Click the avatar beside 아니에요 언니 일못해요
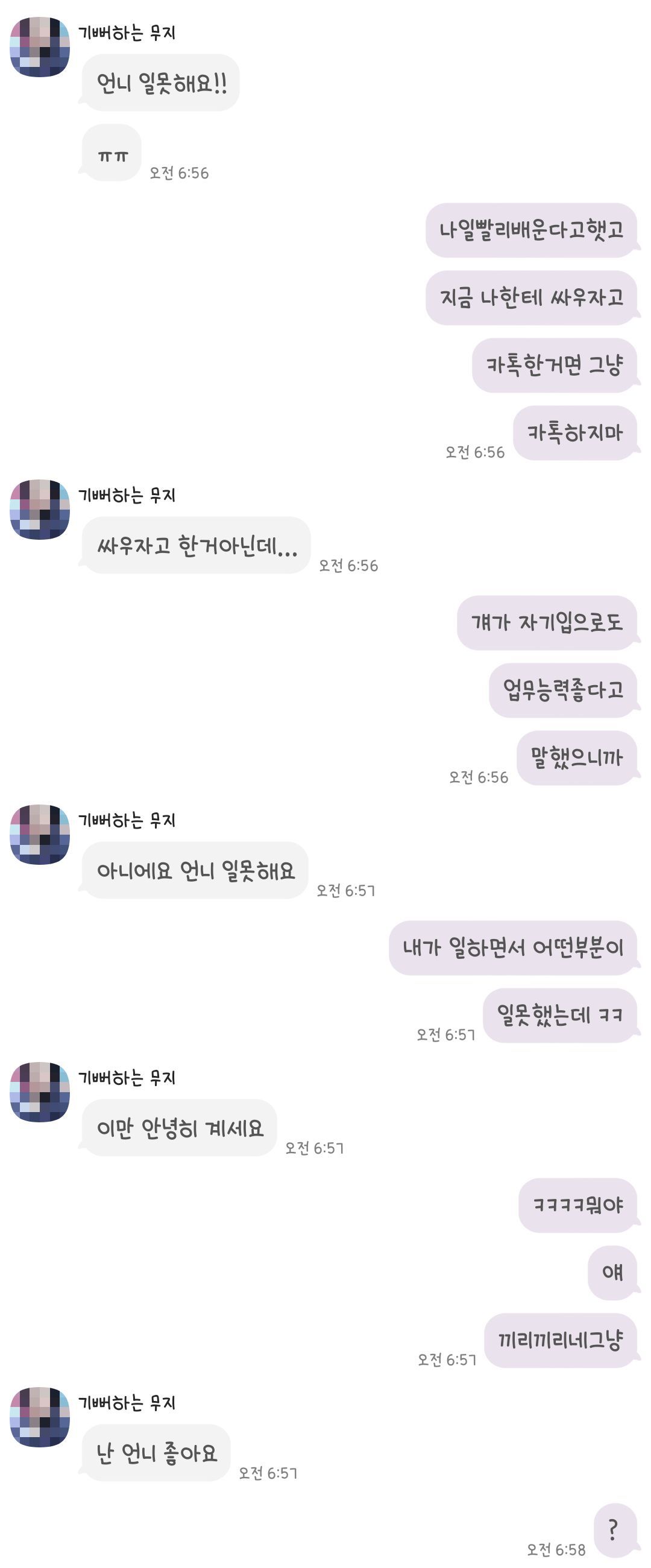The image size is (651, 1568). click(39, 828)
